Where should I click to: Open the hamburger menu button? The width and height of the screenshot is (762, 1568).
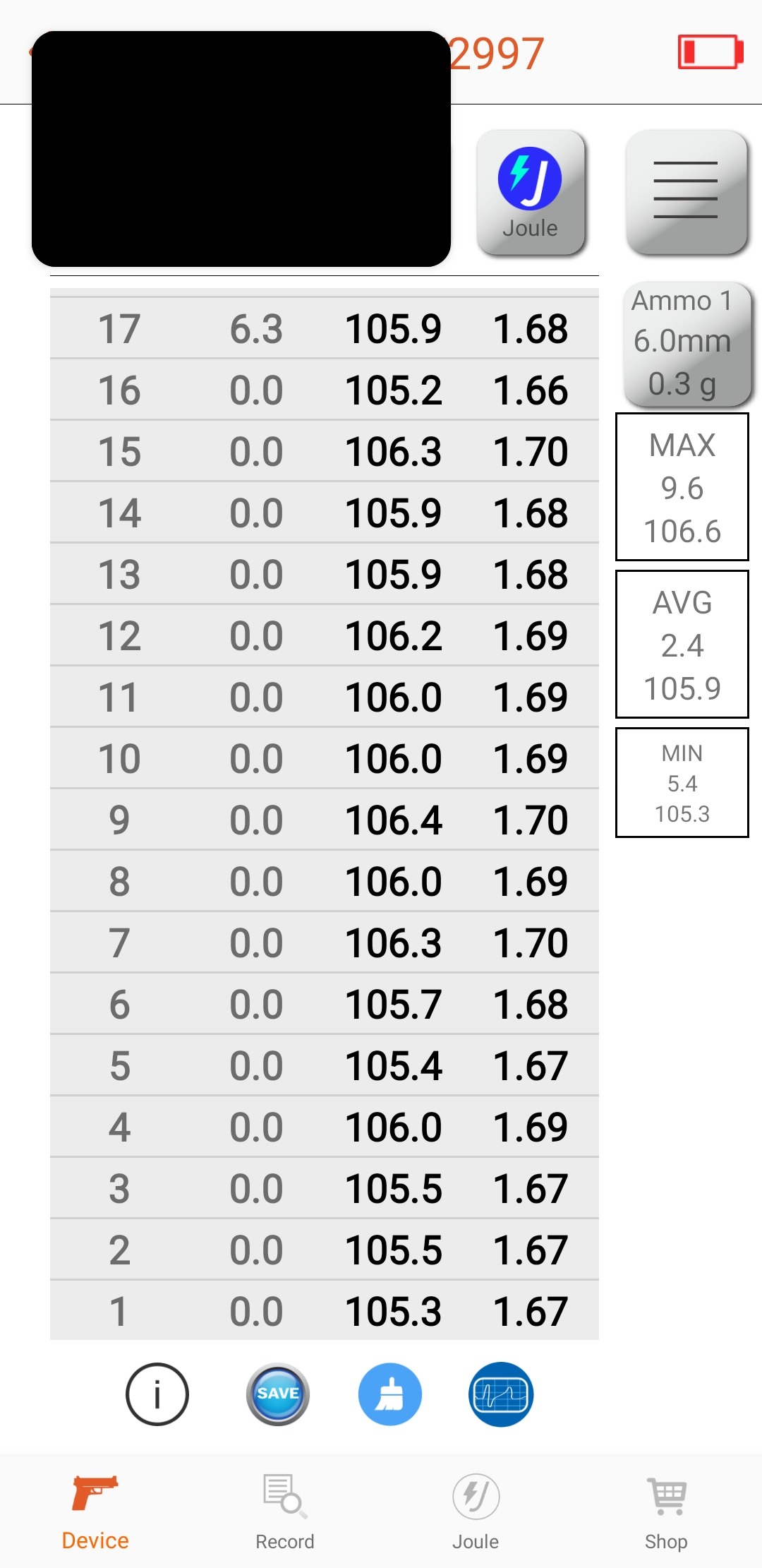pyautogui.click(x=686, y=192)
